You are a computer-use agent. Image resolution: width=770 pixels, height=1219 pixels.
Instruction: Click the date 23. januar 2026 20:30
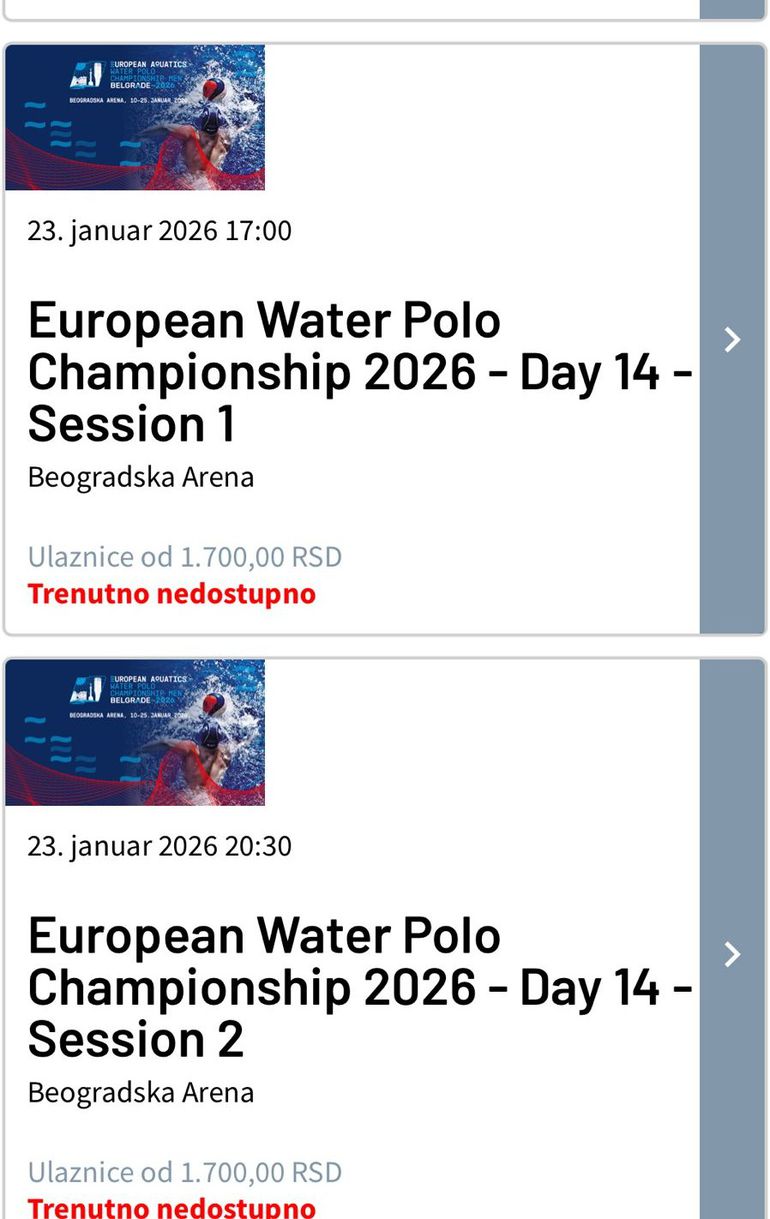pos(160,845)
